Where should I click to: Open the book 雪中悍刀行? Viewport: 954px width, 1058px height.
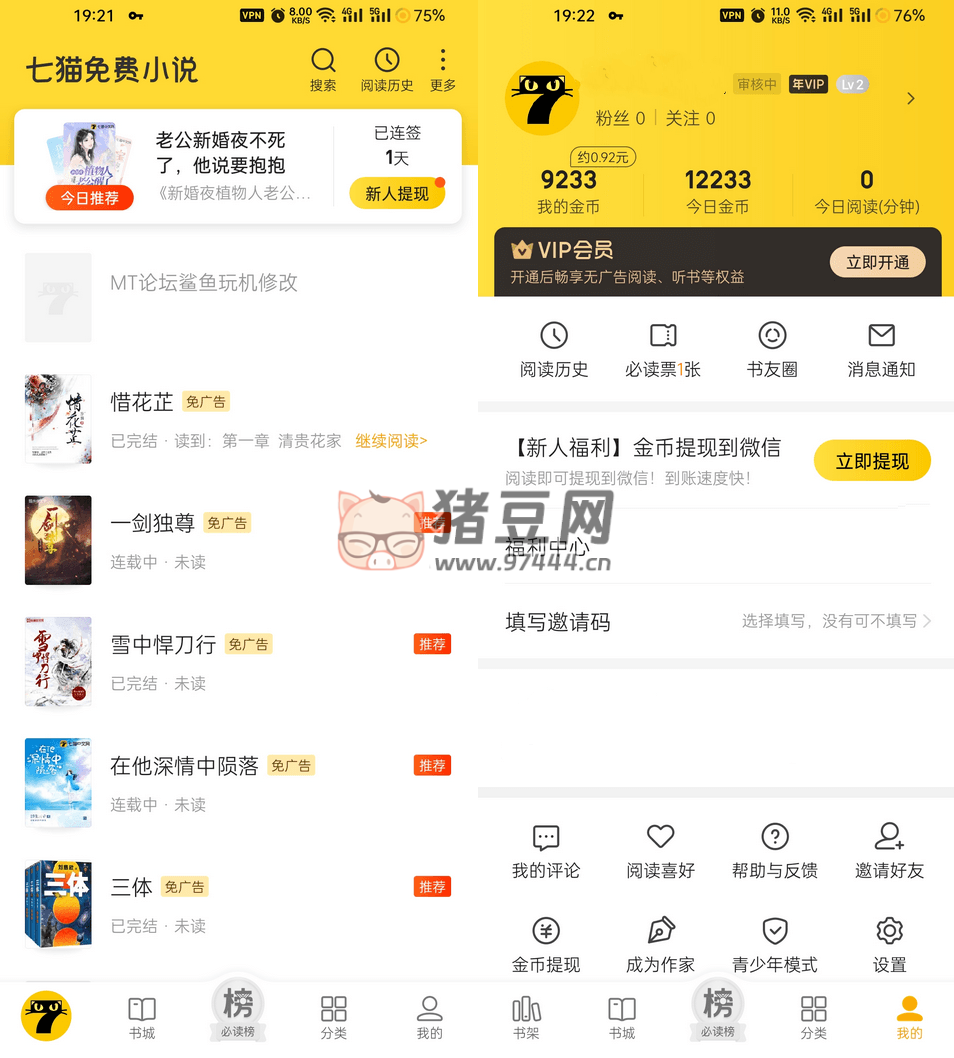pos(163,645)
